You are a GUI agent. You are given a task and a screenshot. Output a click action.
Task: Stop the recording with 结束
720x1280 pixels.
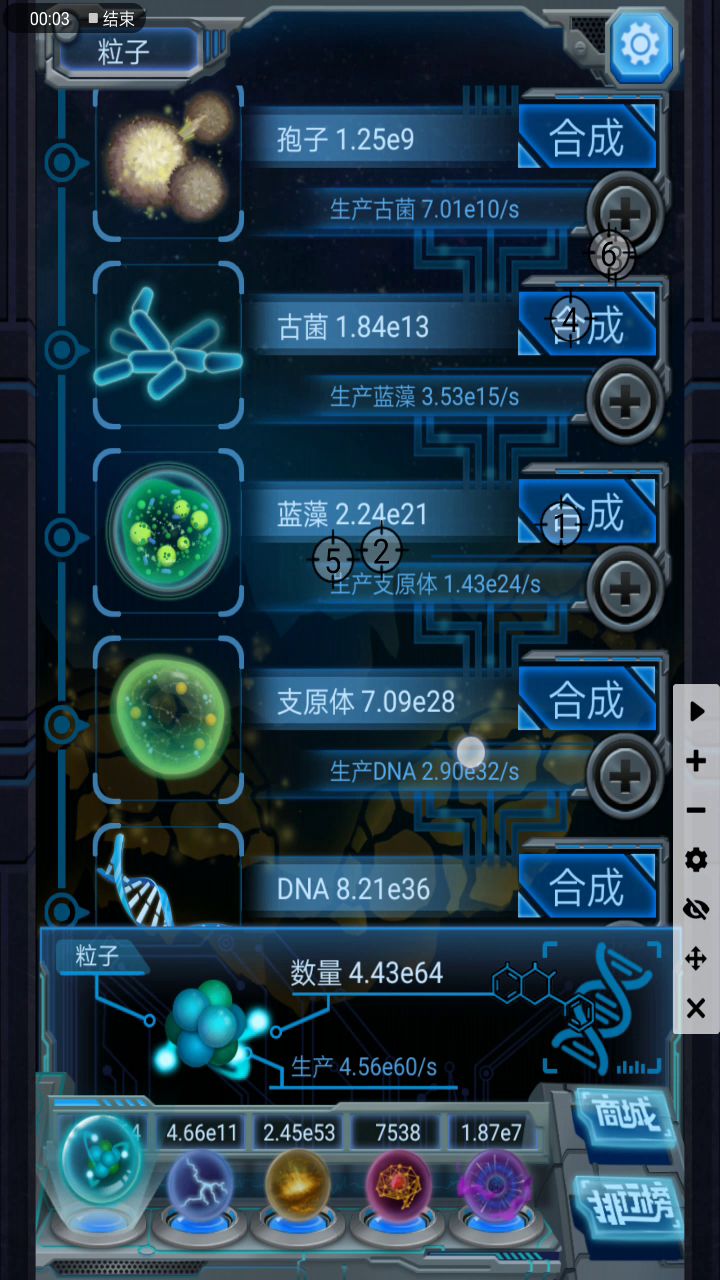click(x=111, y=19)
